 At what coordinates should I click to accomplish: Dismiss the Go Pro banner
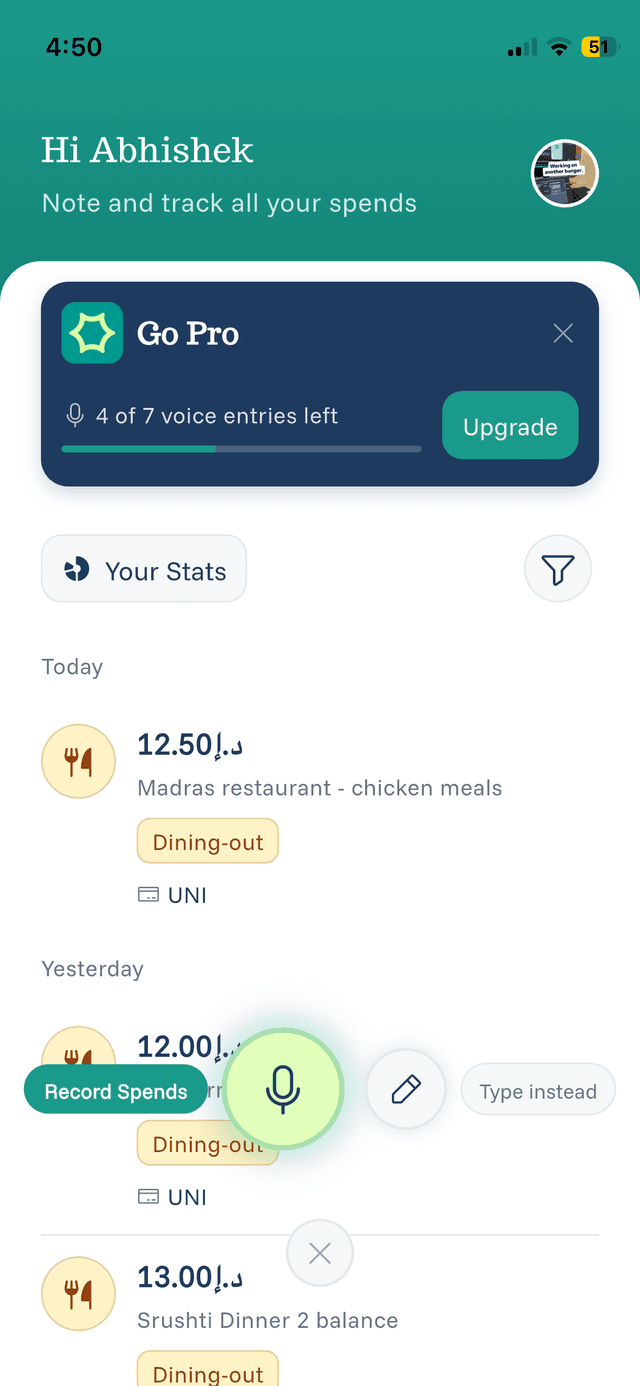point(563,334)
